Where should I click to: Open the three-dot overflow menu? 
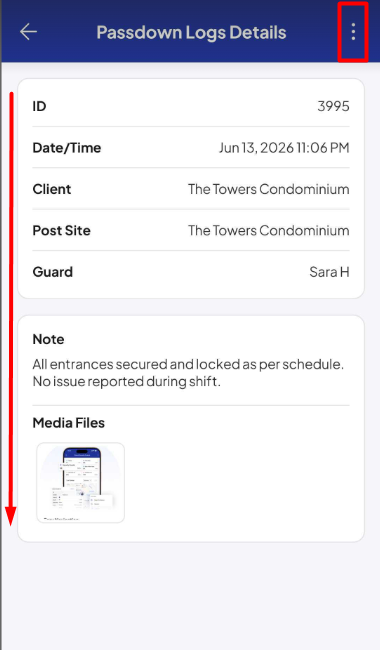tap(353, 32)
